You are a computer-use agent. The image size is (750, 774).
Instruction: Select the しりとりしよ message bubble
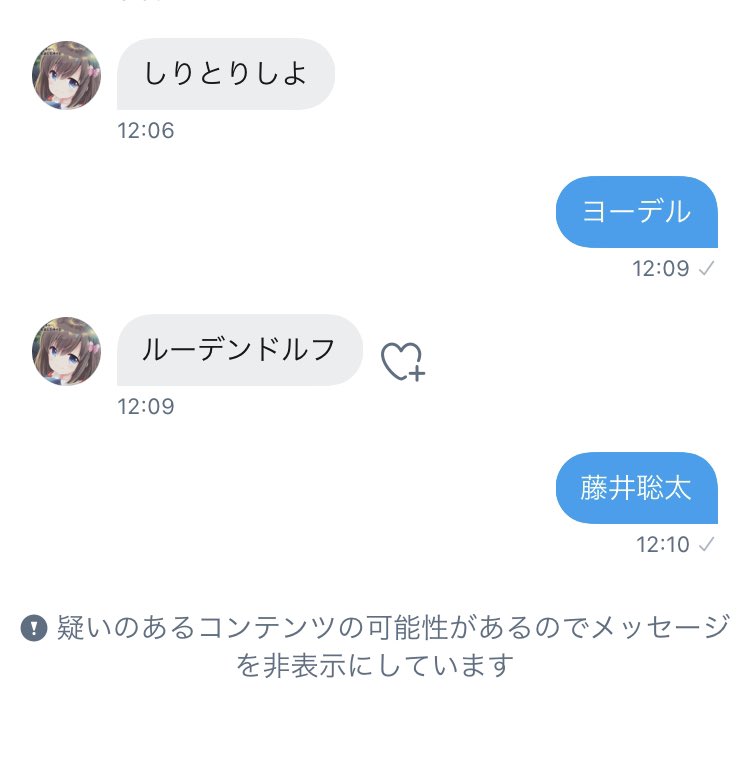(226, 73)
